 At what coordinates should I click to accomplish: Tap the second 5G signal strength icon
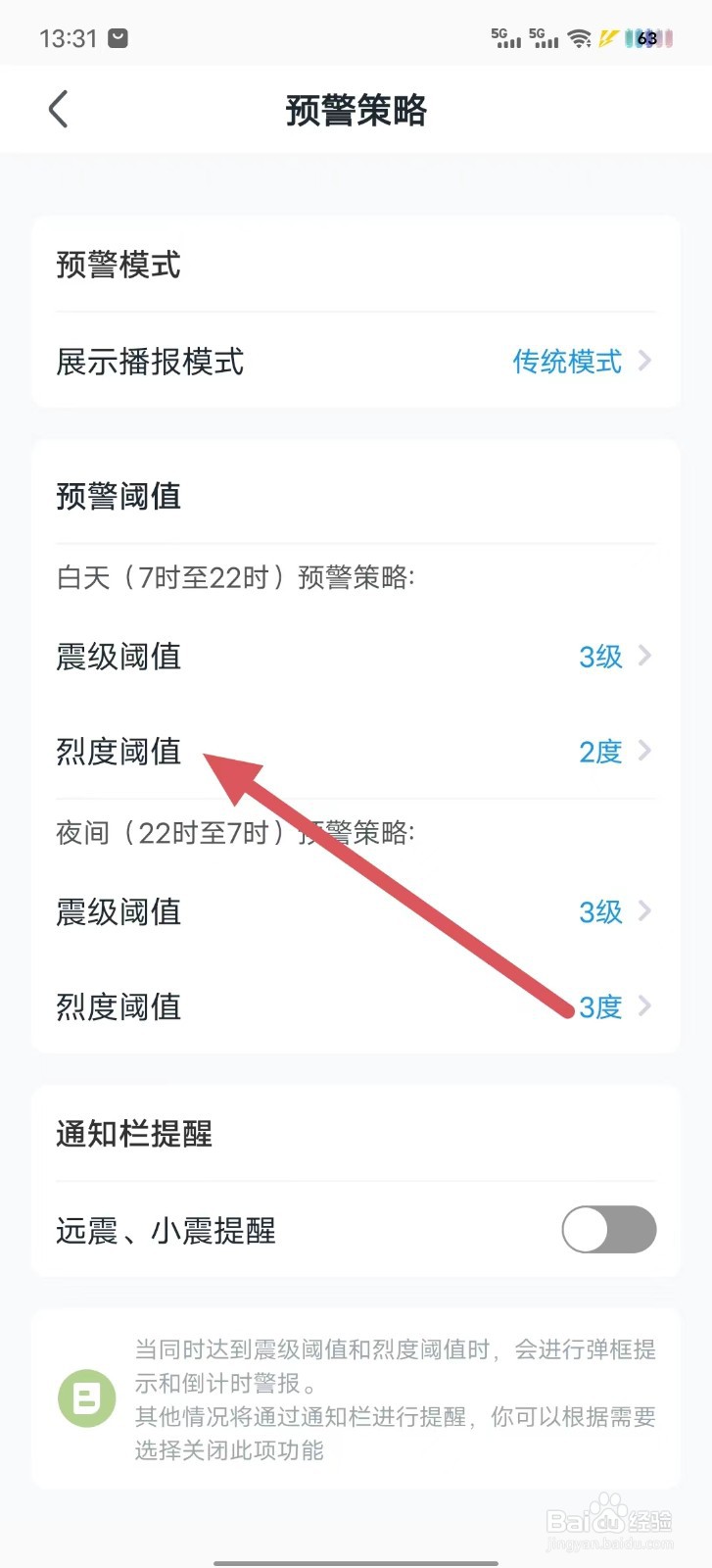click(545, 39)
